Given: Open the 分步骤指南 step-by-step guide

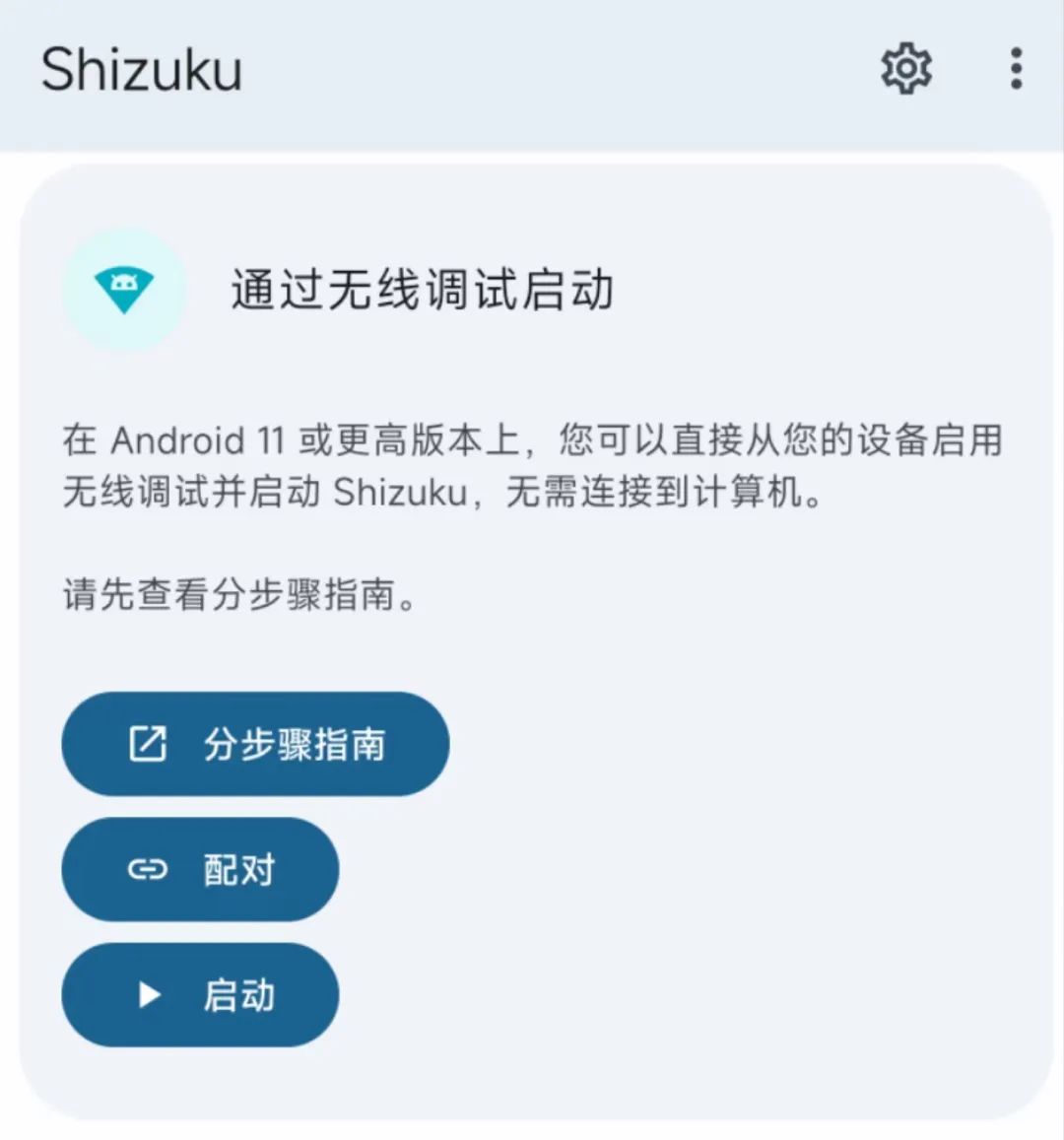Looking at the screenshot, I should (x=255, y=744).
